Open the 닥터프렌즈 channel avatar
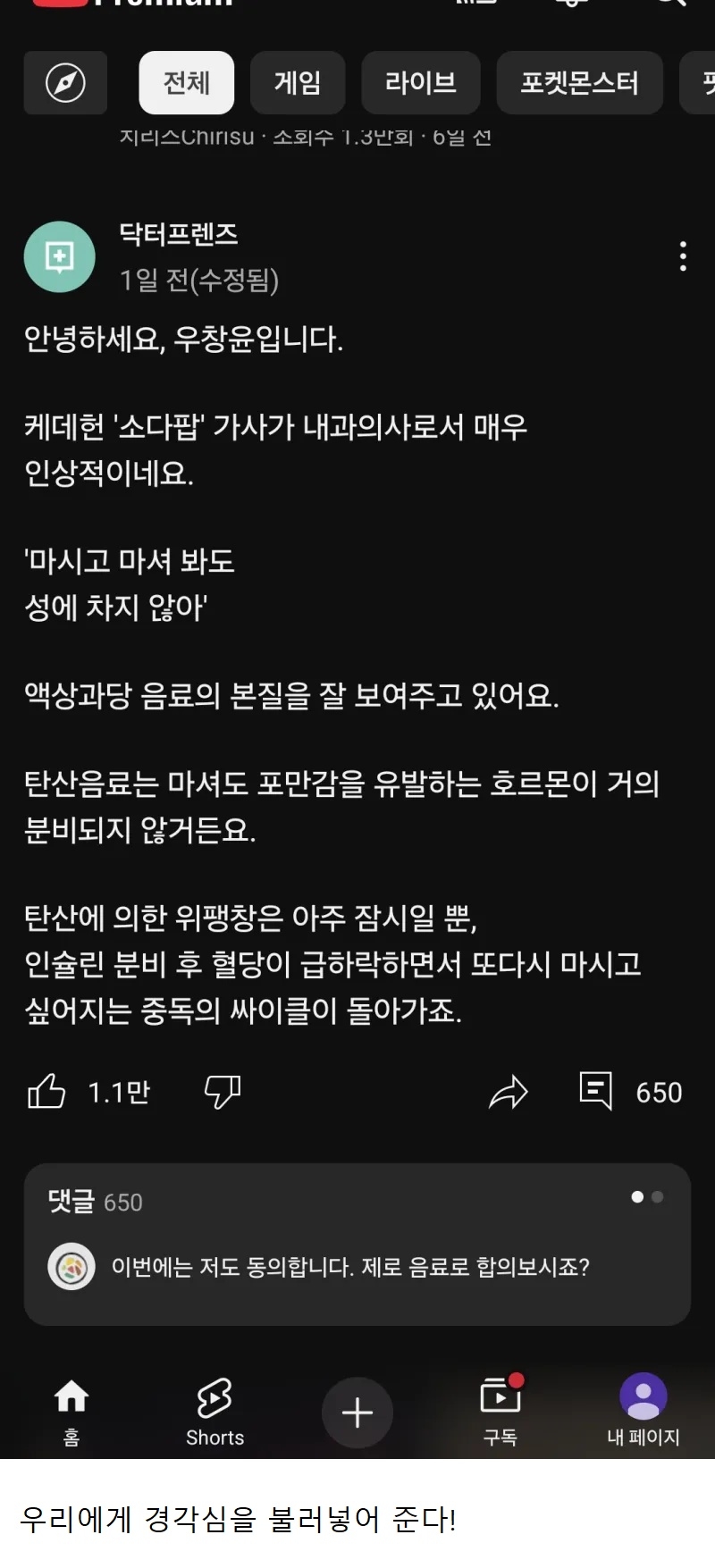Image resolution: width=715 pixels, height=1568 pixels. pyautogui.click(x=59, y=257)
